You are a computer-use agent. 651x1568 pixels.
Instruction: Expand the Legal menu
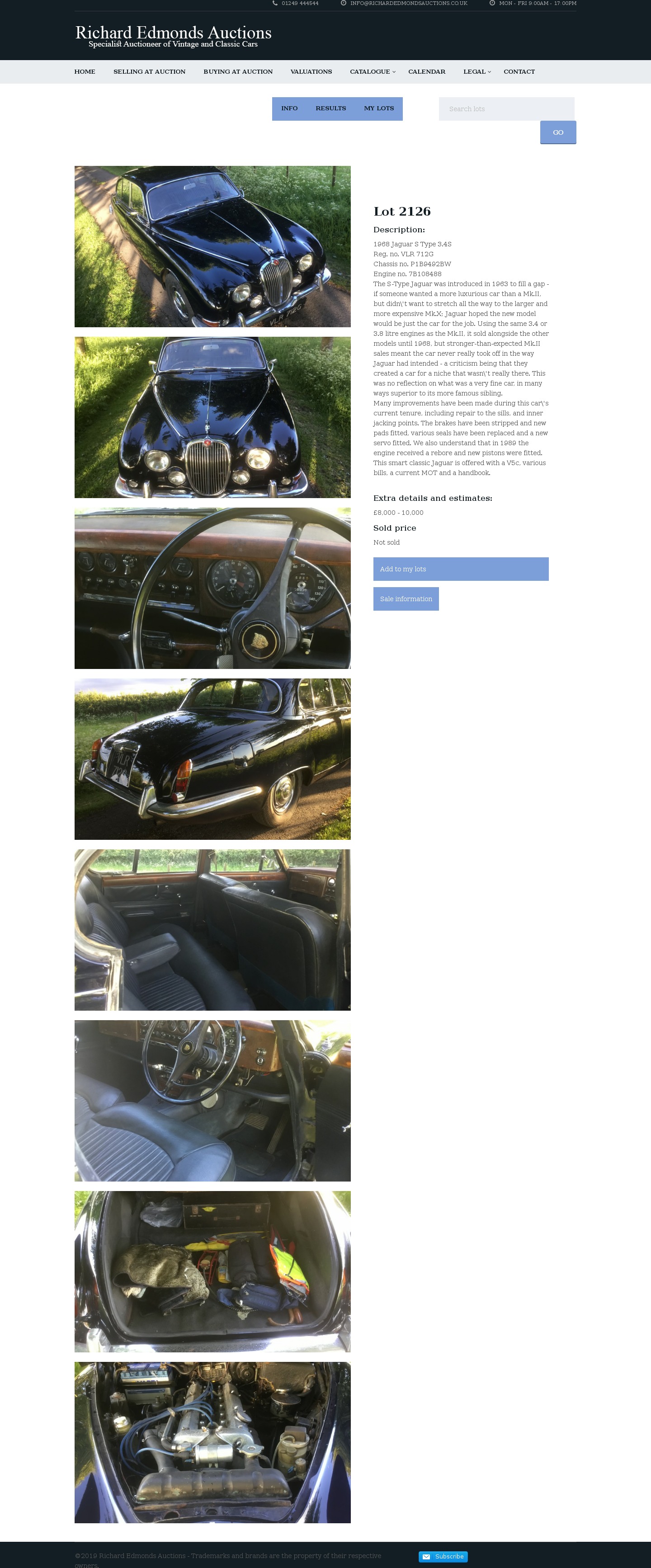[476, 72]
